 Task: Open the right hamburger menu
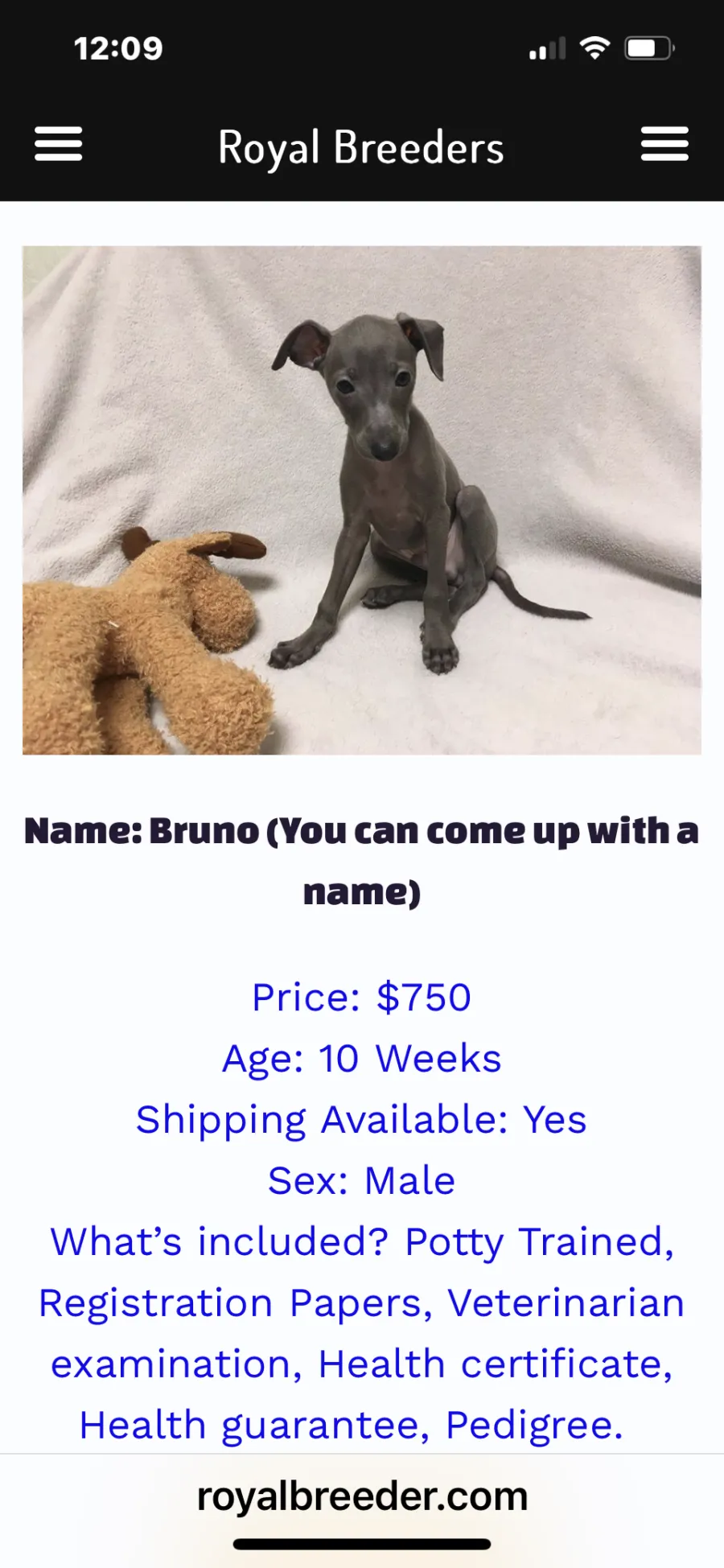tap(664, 144)
